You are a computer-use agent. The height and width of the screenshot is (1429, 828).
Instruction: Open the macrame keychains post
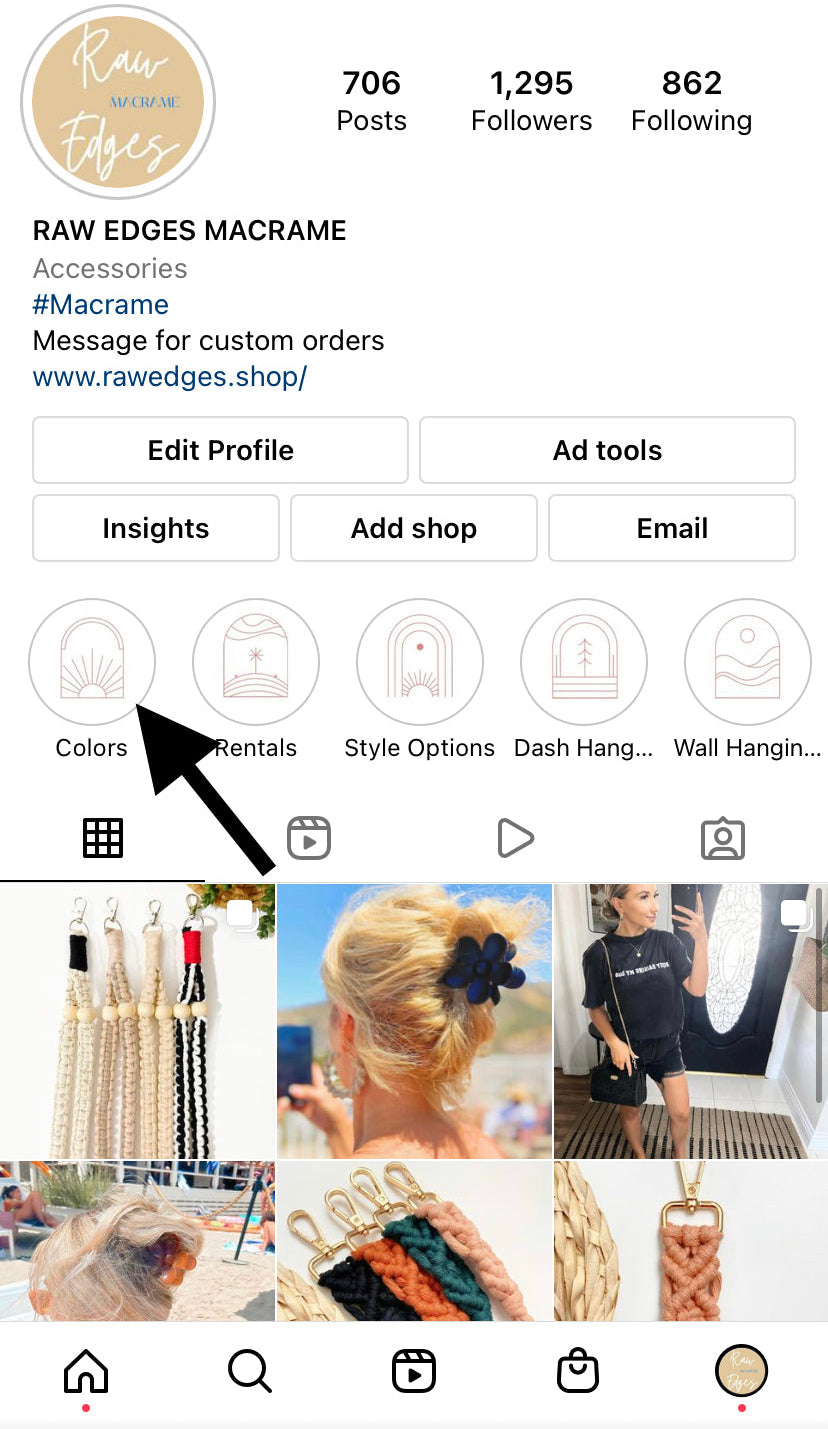click(x=137, y=1020)
